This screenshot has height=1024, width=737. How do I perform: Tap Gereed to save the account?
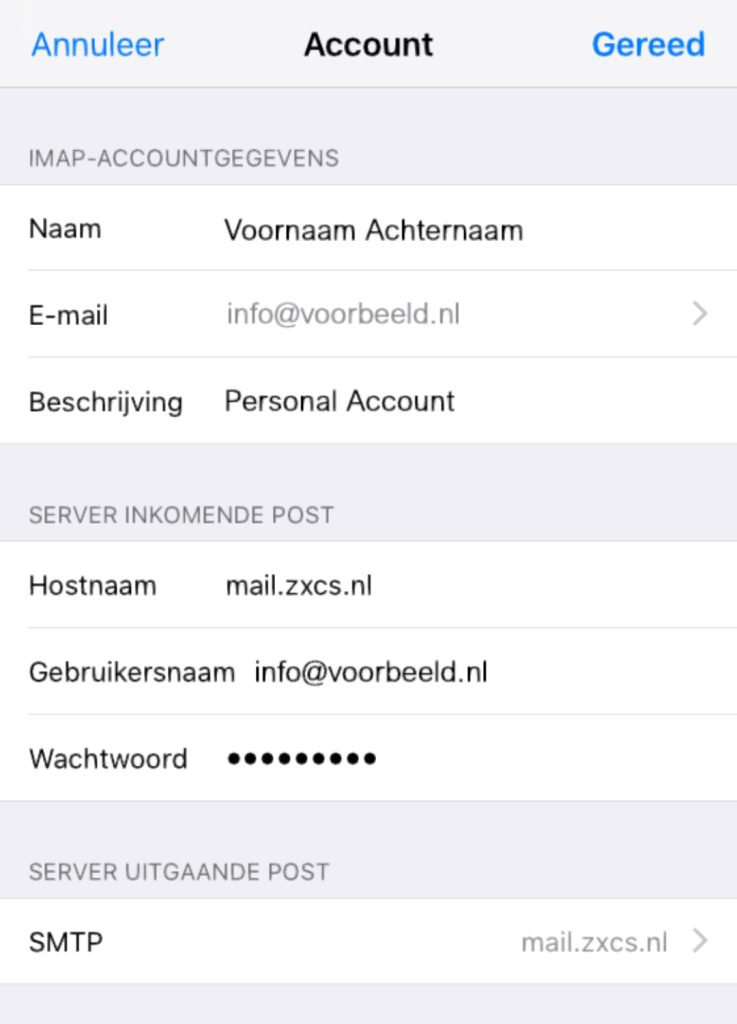click(x=648, y=45)
